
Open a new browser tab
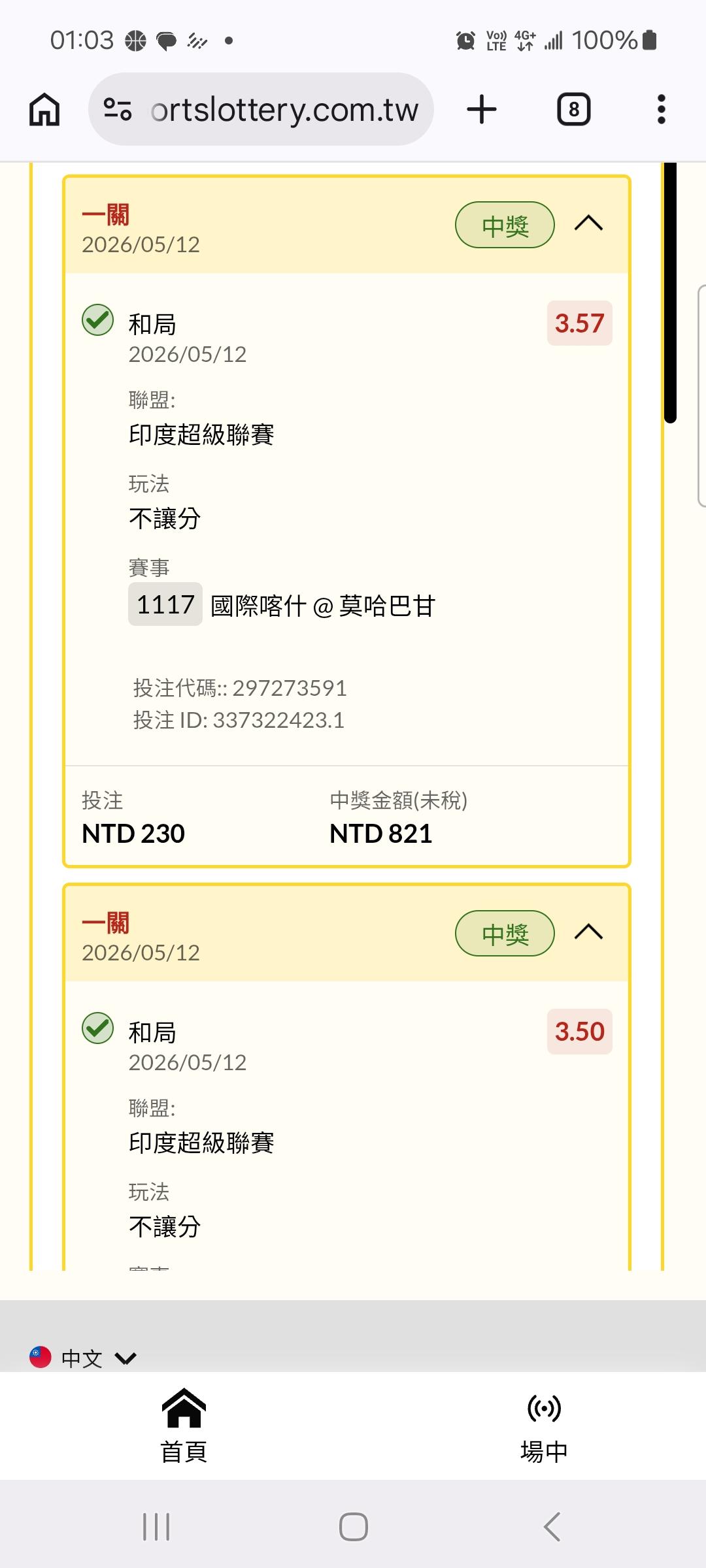tap(482, 109)
